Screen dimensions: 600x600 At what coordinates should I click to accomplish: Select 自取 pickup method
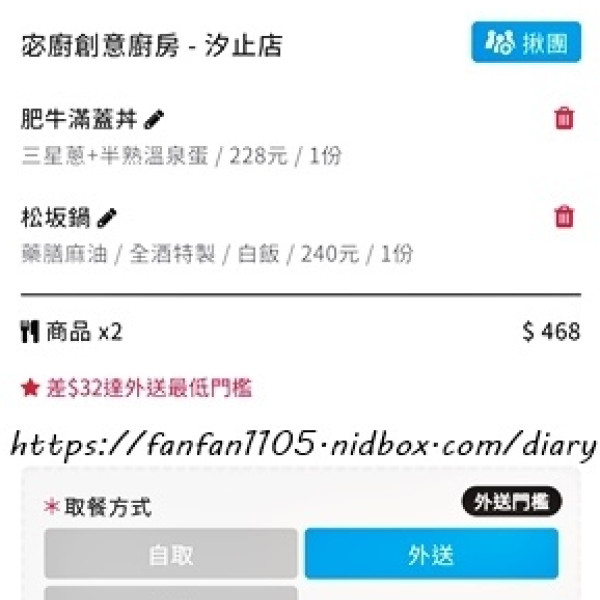pos(171,555)
